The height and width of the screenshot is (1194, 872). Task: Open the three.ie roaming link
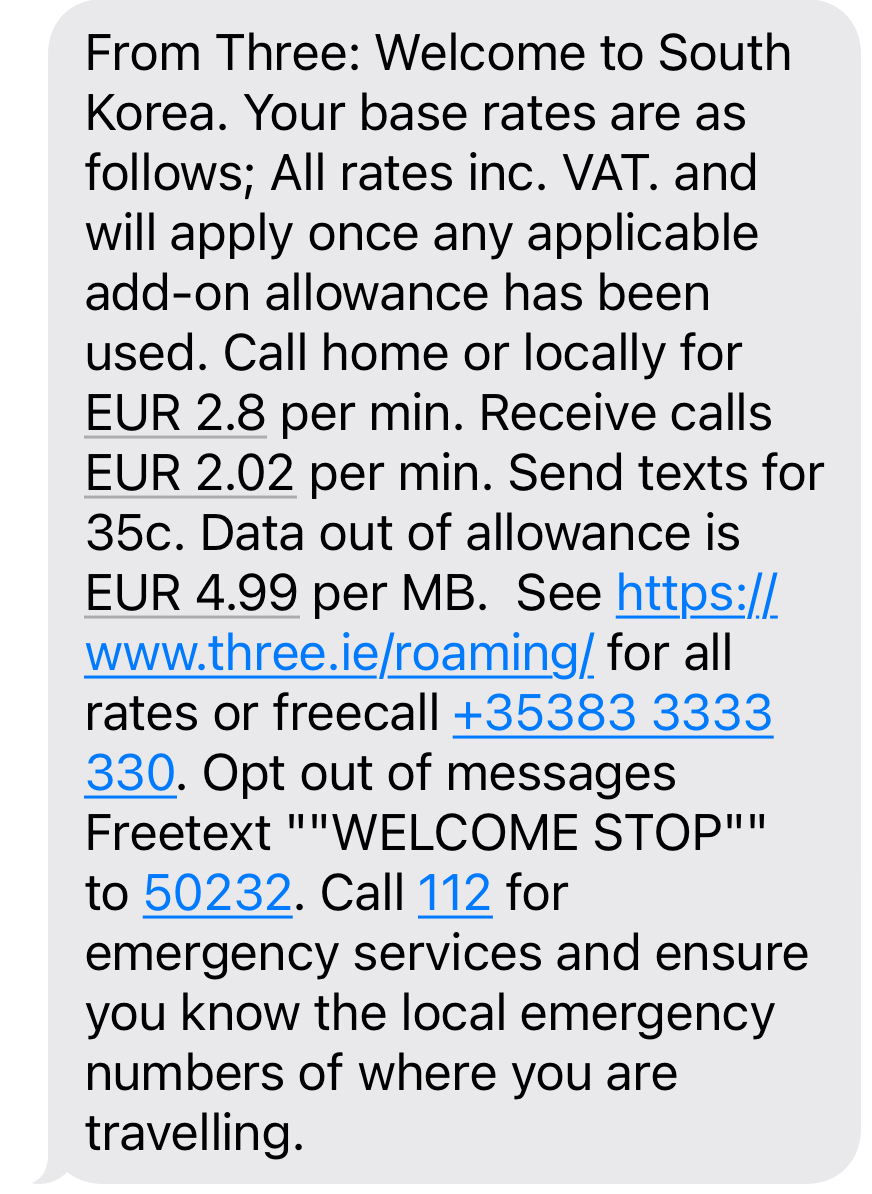(x=339, y=654)
